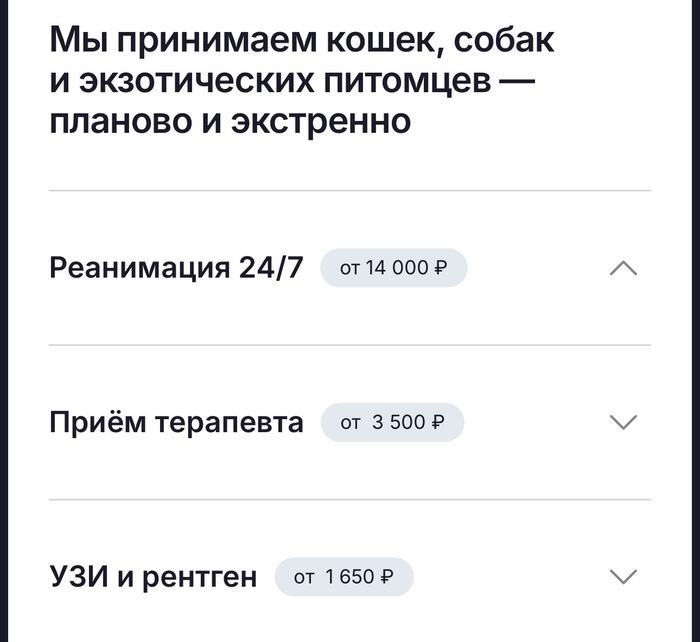Viewport: 700px width, 642px height.
Task: Expand the Приём терапевта section
Action: [622, 423]
